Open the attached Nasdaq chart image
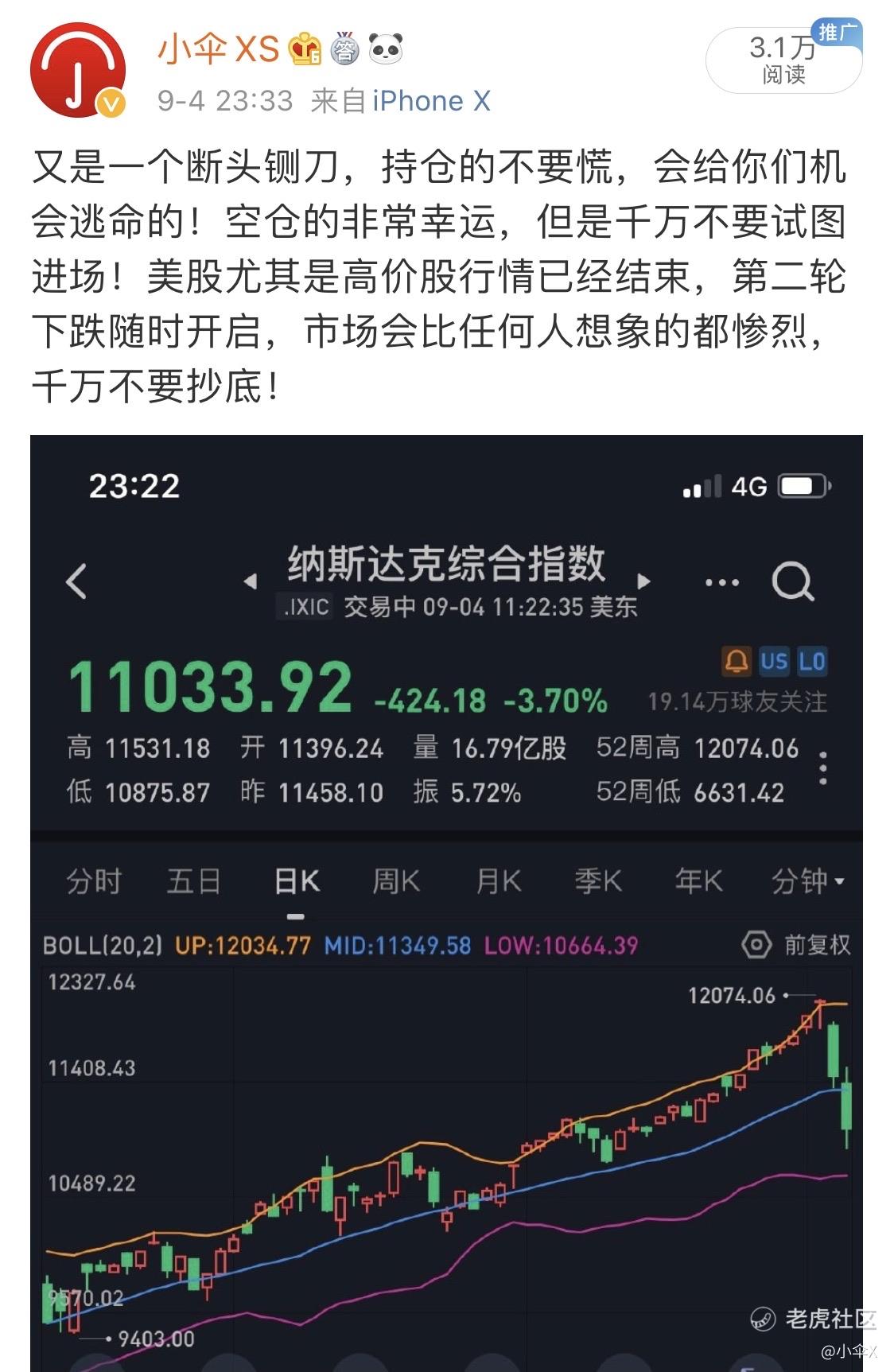The height and width of the screenshot is (1372, 894). tap(446, 903)
